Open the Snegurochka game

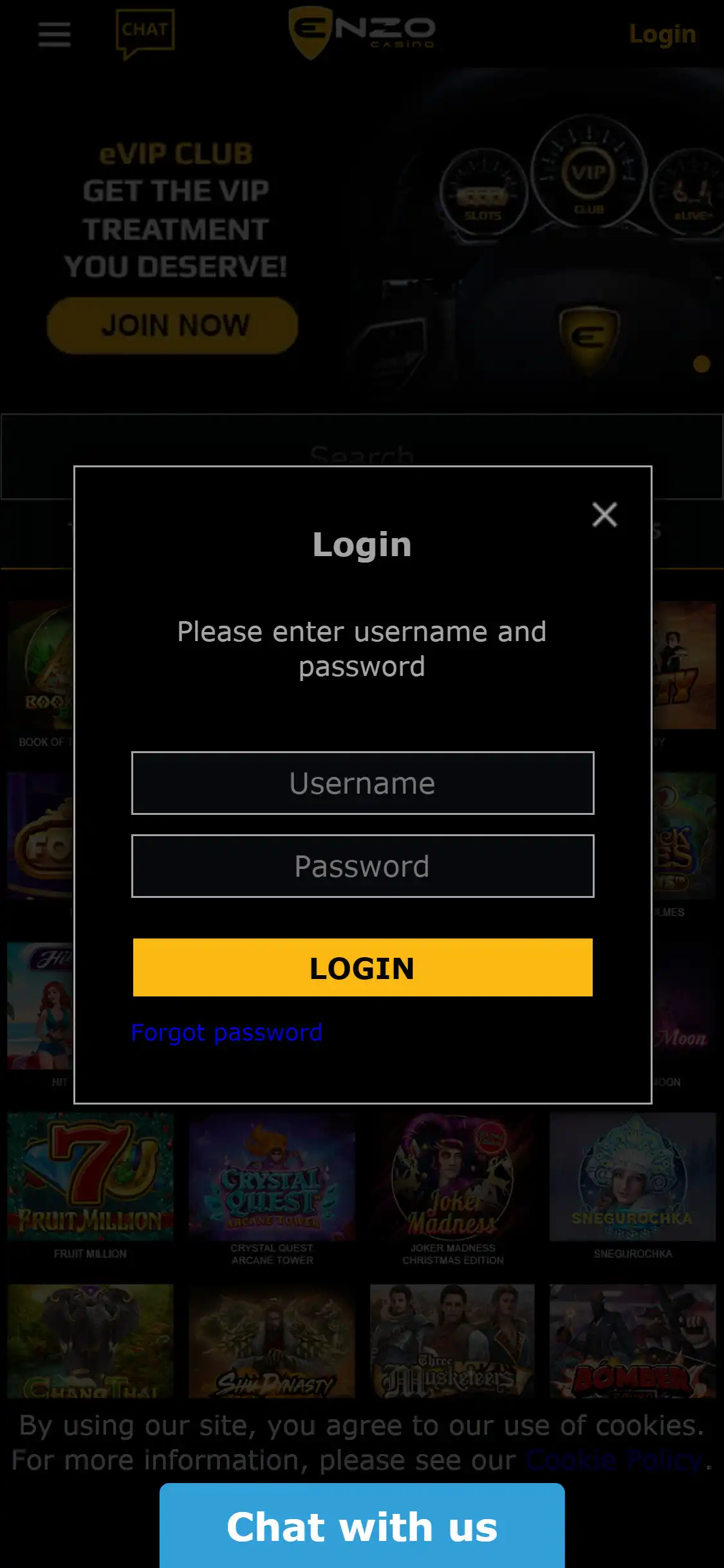[x=632, y=1177]
